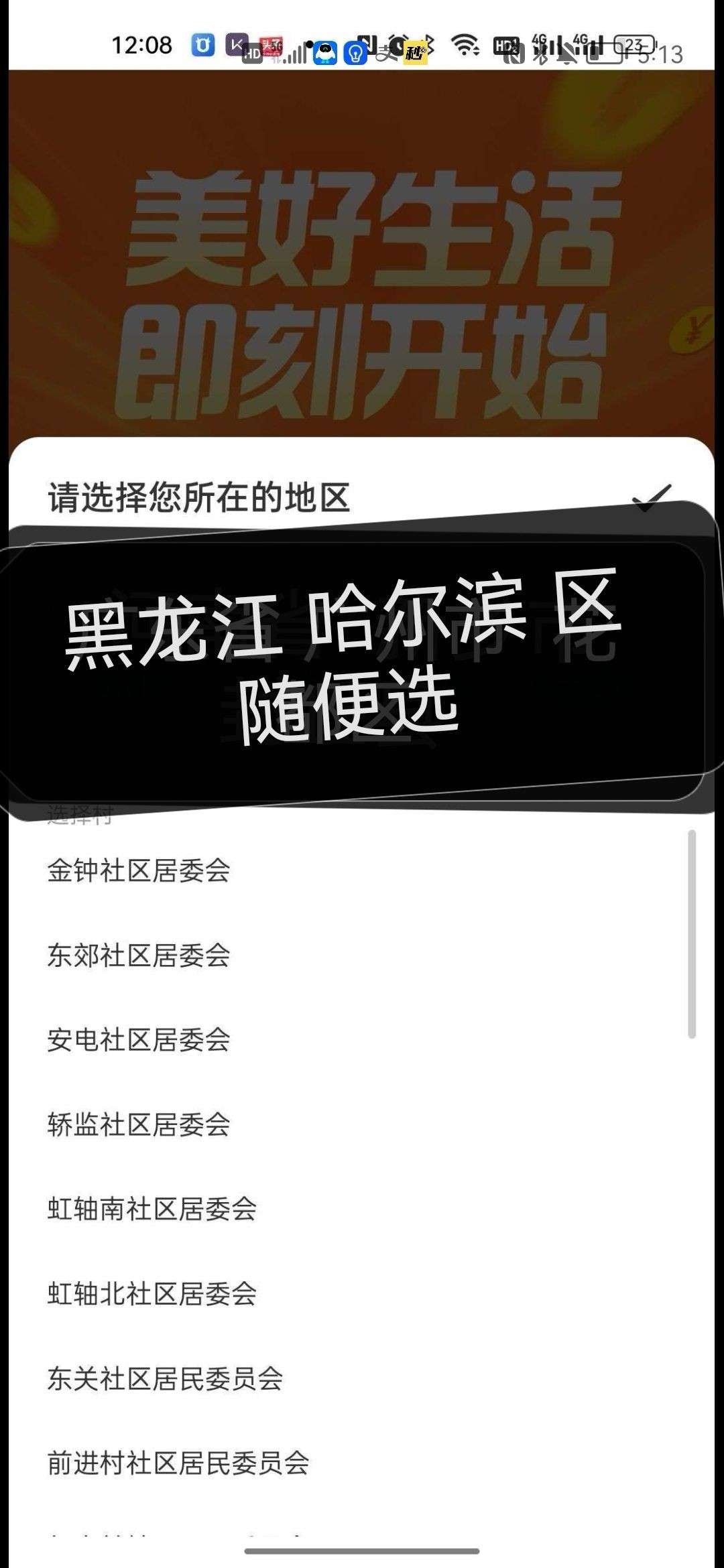This screenshot has width=724, height=1568.
Task: Select 东关社区居民委员会
Action: coord(165,1378)
